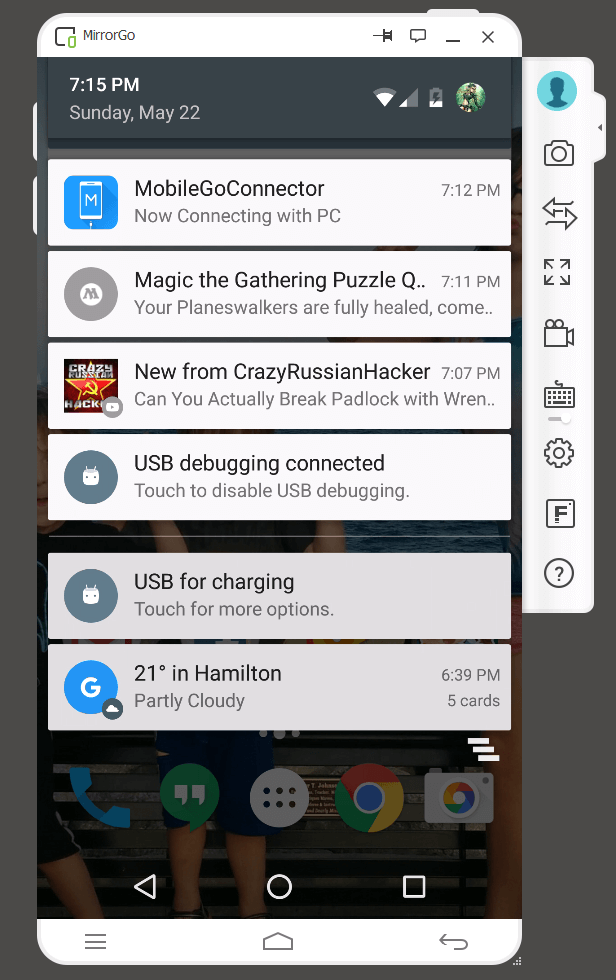Open the Hamilton weather card notification

[279, 687]
